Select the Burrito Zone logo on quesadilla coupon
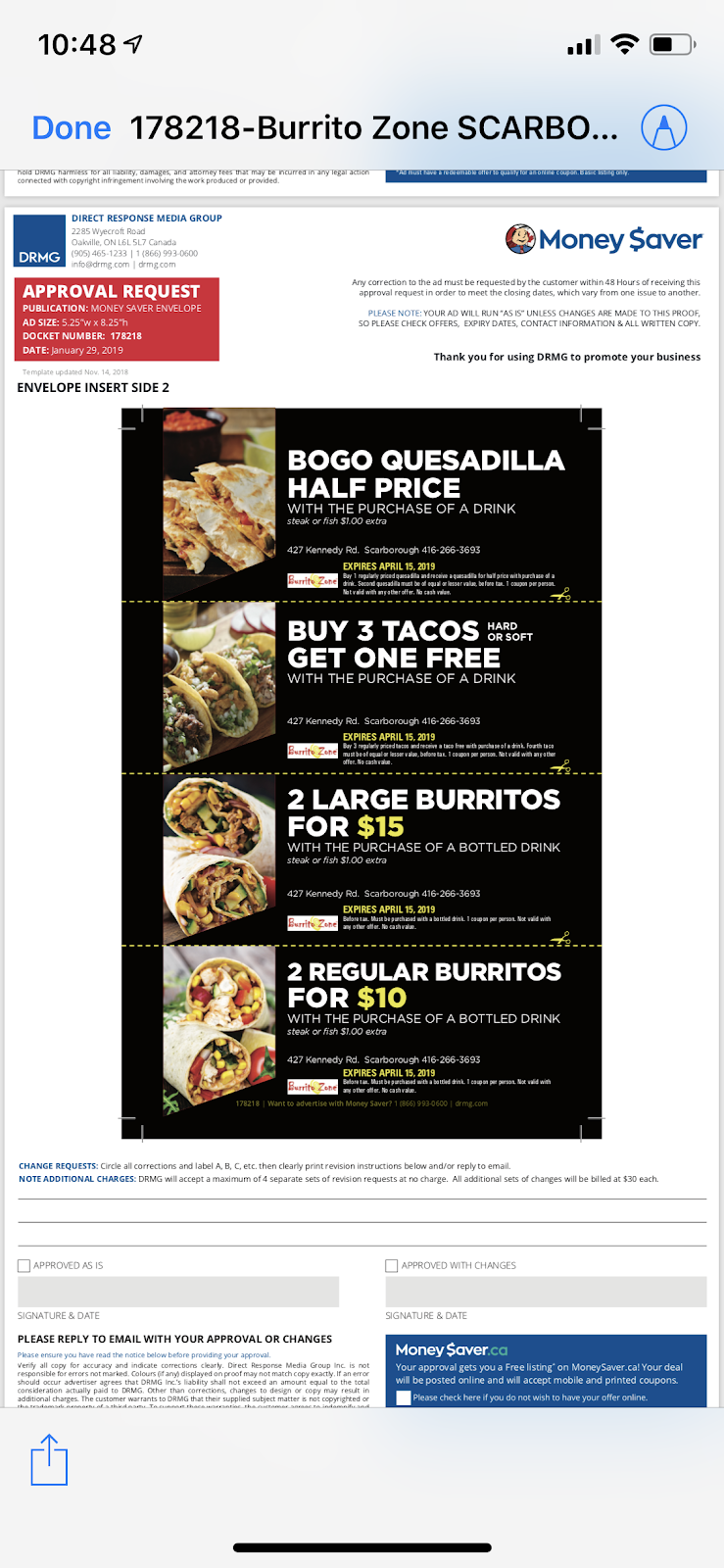Screen dimensions: 724x1568 tap(312, 580)
